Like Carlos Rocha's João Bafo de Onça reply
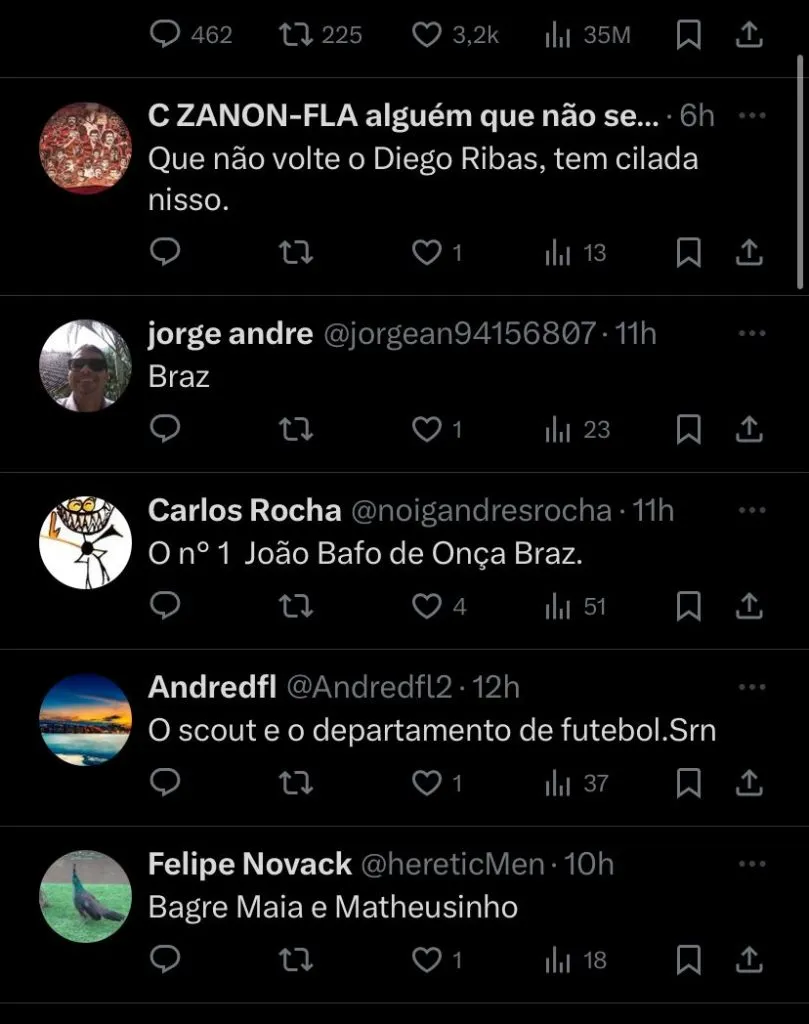This screenshot has width=809, height=1024. click(x=427, y=607)
